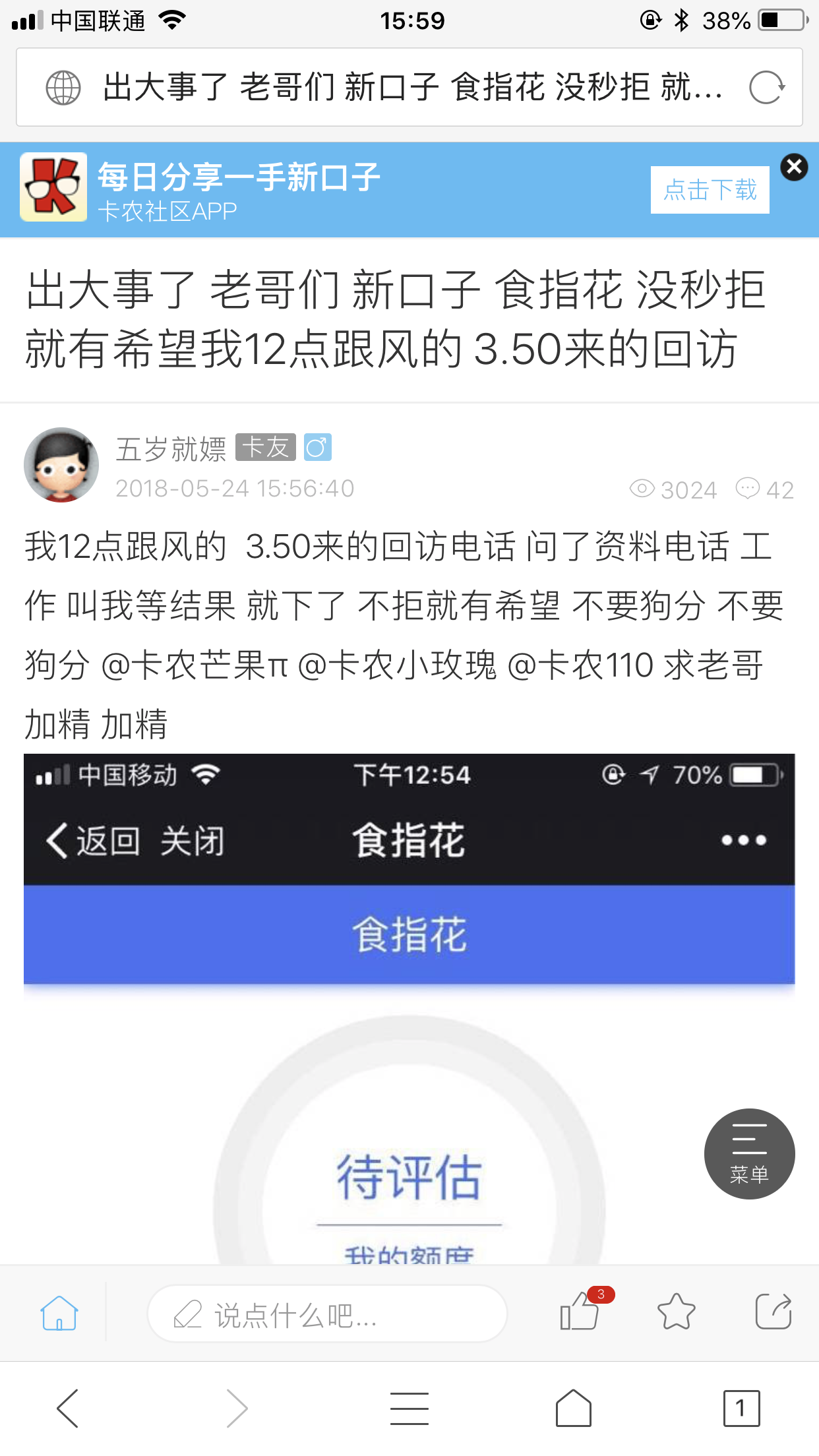Favorite this post with the star
The height and width of the screenshot is (1456, 819).
pyautogui.click(x=677, y=1311)
